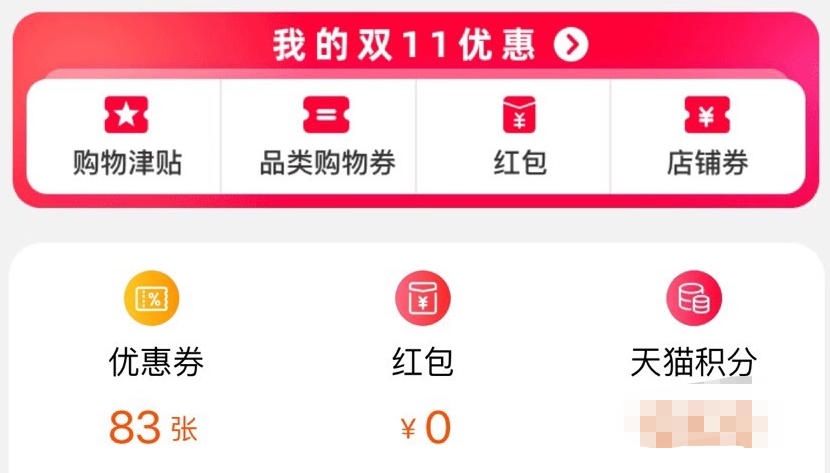
Task: View my 83 优惠券 coupons
Action: pos(153,362)
